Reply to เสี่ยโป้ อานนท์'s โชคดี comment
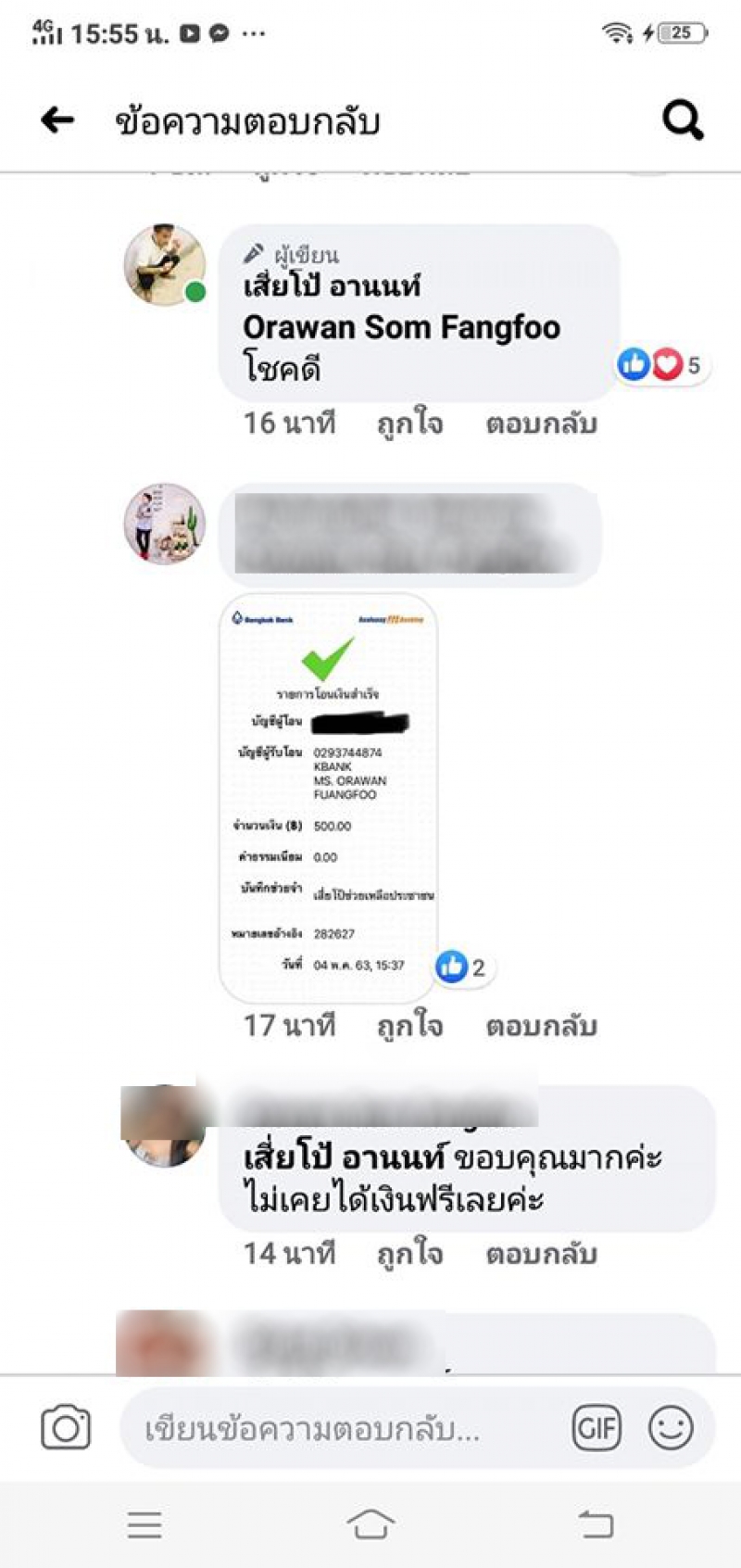741x1568 pixels. pos(541,424)
